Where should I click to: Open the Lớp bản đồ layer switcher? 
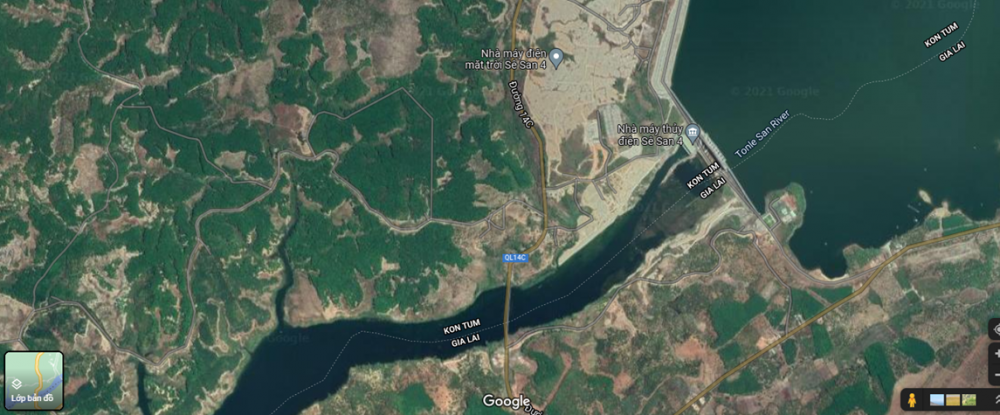pos(33,380)
